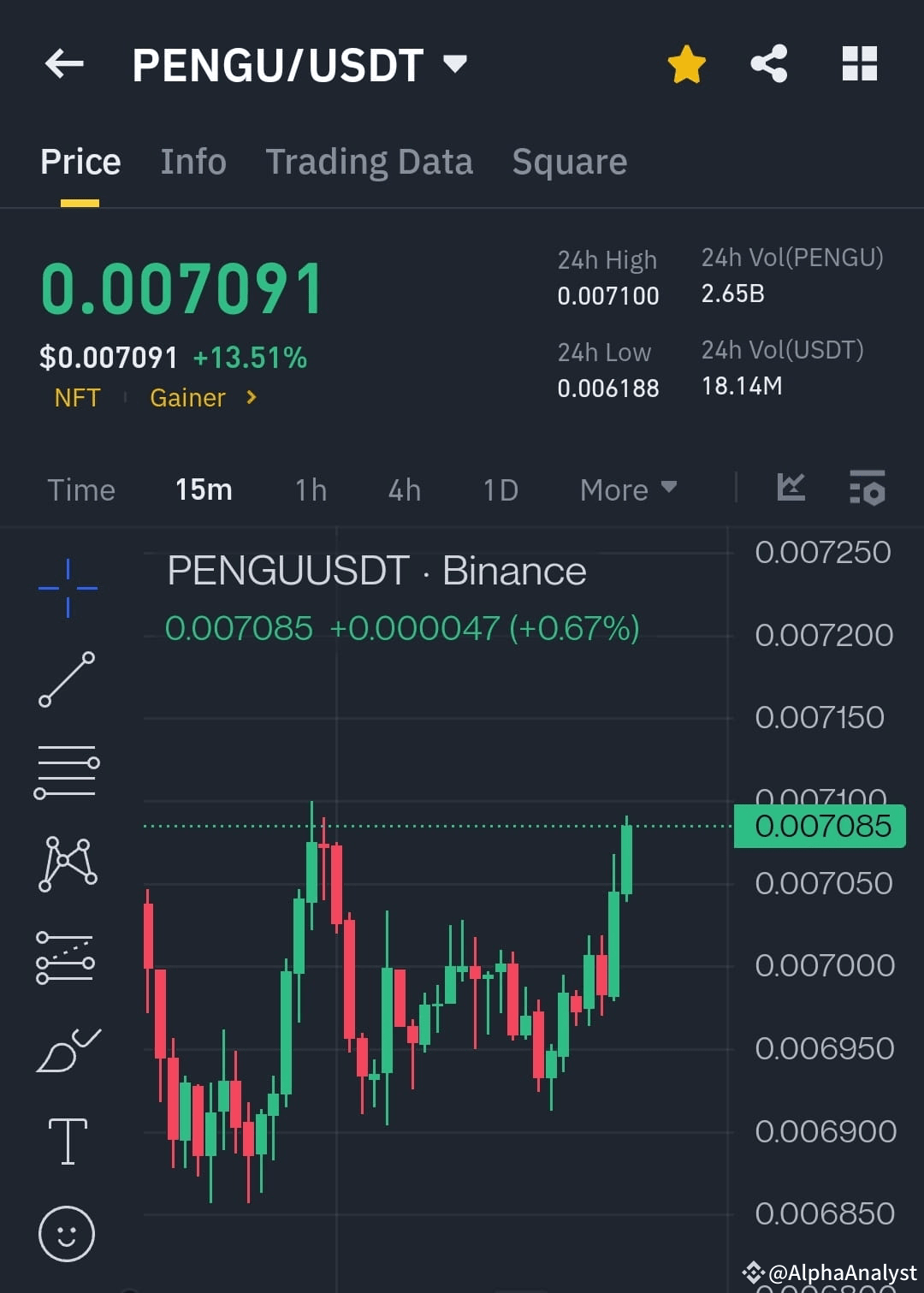Expand the PENGU/USDT pair dropdown
Screen dimensions: 924x1293
click(x=454, y=63)
